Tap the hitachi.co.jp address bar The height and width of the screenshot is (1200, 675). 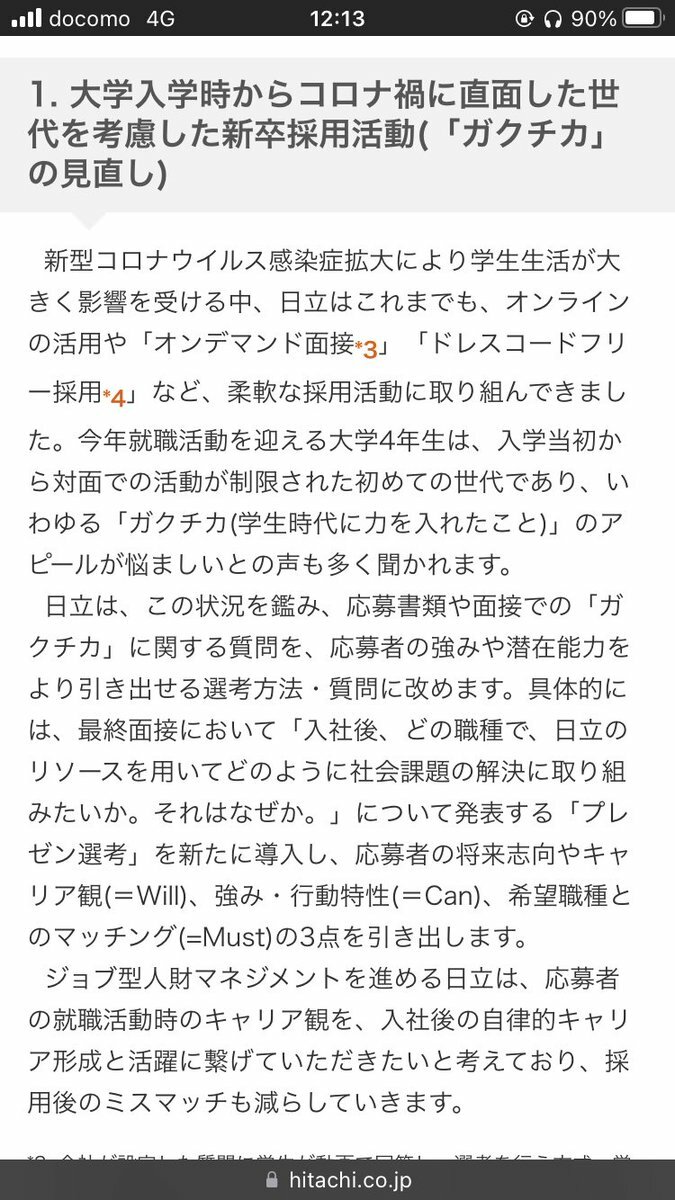click(x=337, y=1180)
